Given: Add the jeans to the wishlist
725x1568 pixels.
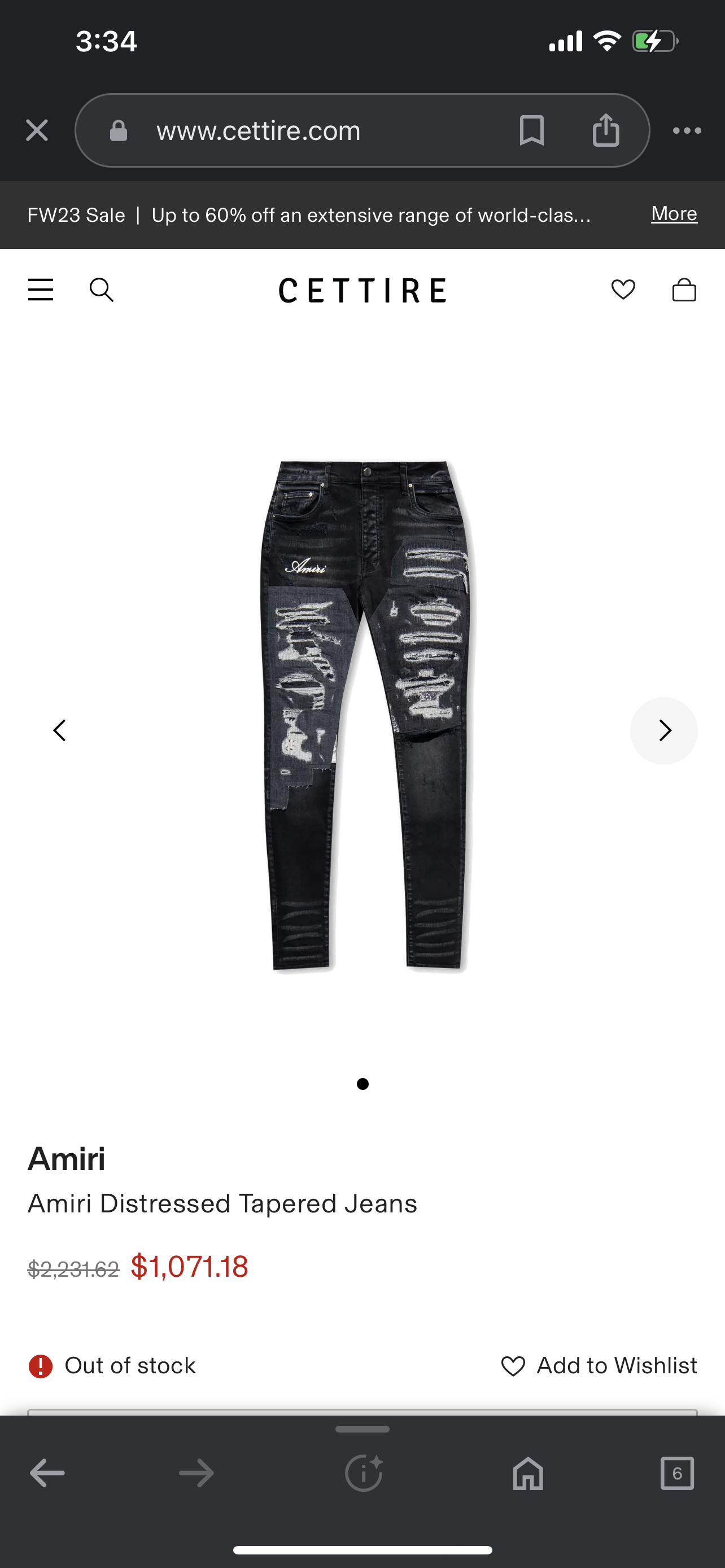Looking at the screenshot, I should pos(599,1365).
